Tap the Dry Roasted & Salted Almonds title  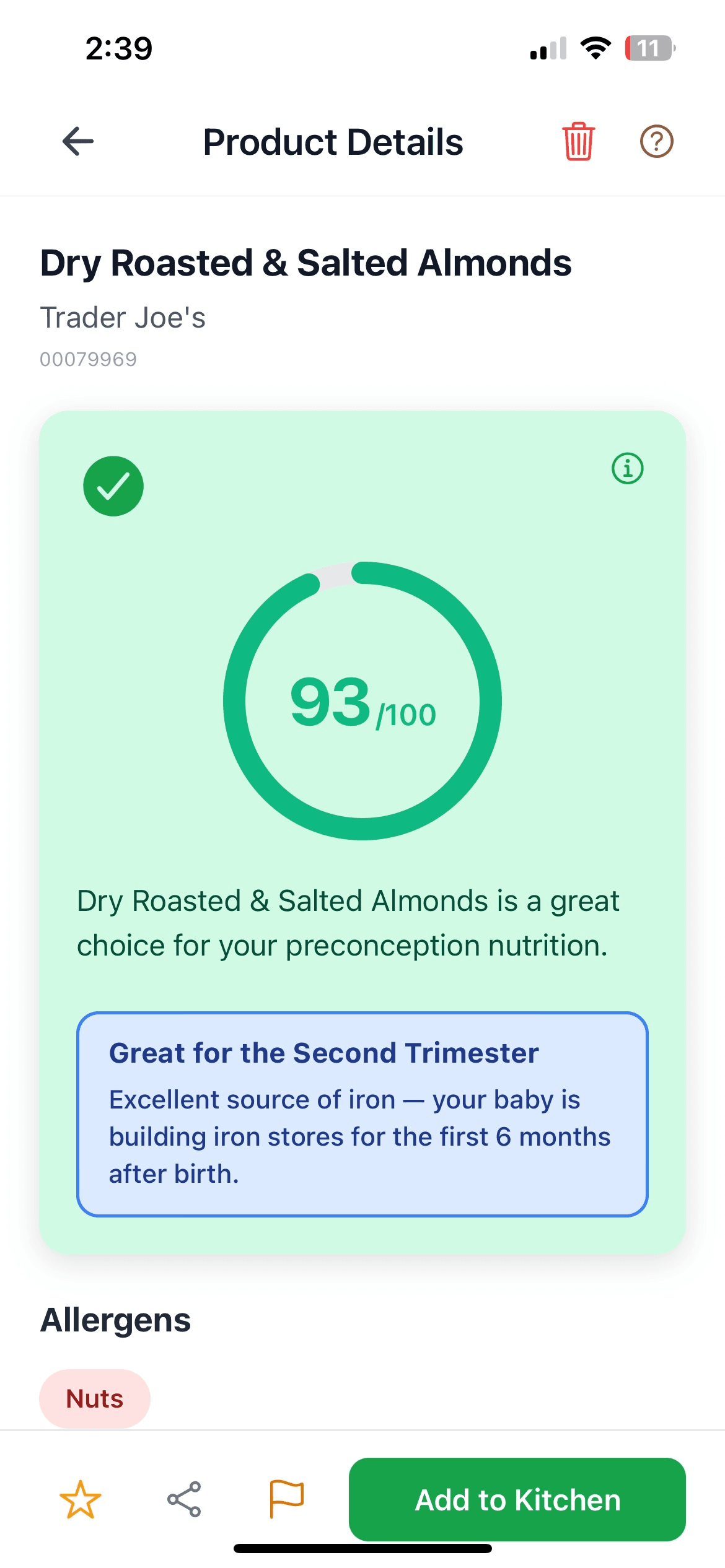coord(306,262)
